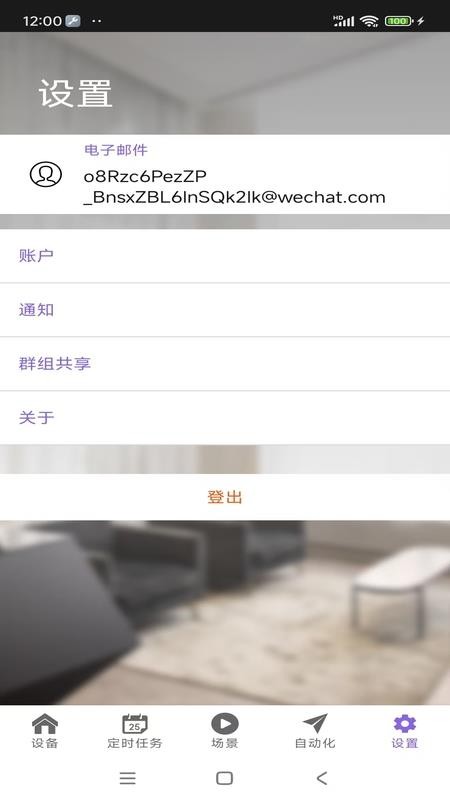Image resolution: width=450 pixels, height=800 pixels.
Task: Open the 自动化 tab
Action: (315, 731)
